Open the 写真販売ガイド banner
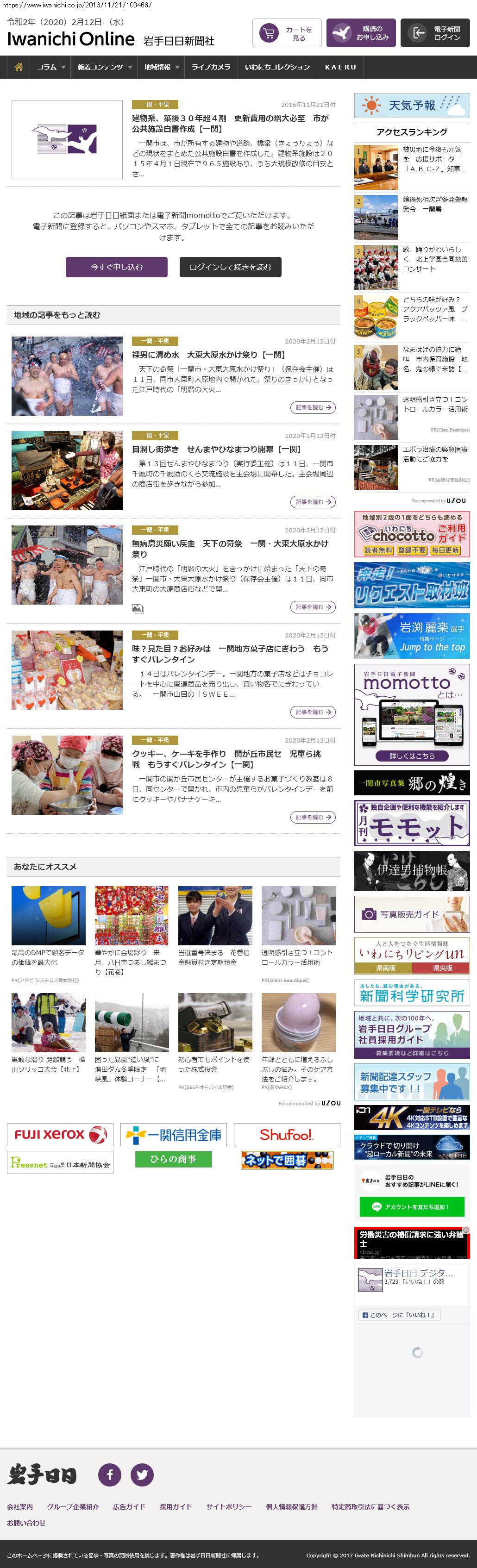 pyautogui.click(x=412, y=914)
